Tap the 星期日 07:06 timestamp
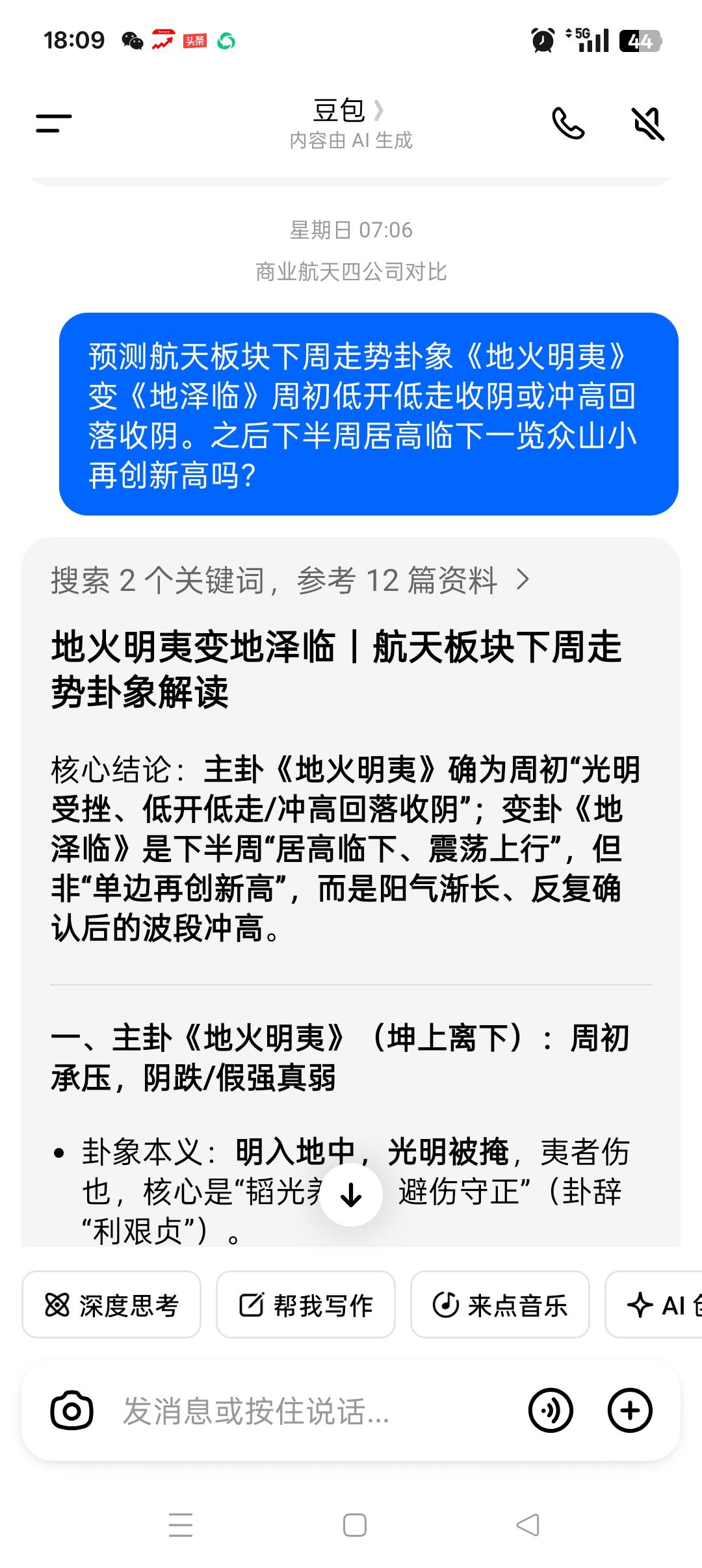702x1568 pixels. tap(351, 229)
